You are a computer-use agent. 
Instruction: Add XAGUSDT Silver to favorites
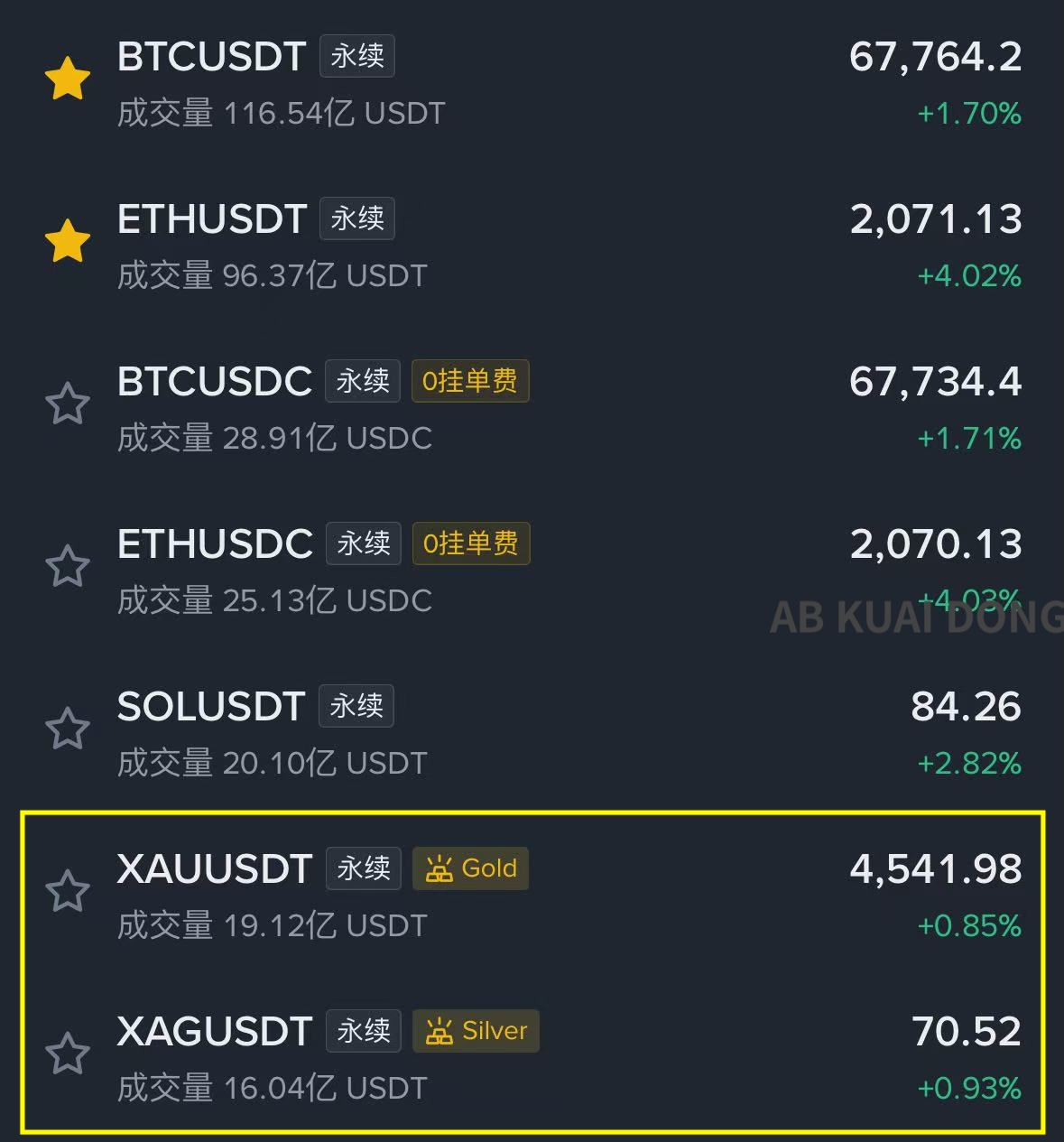point(68,1054)
